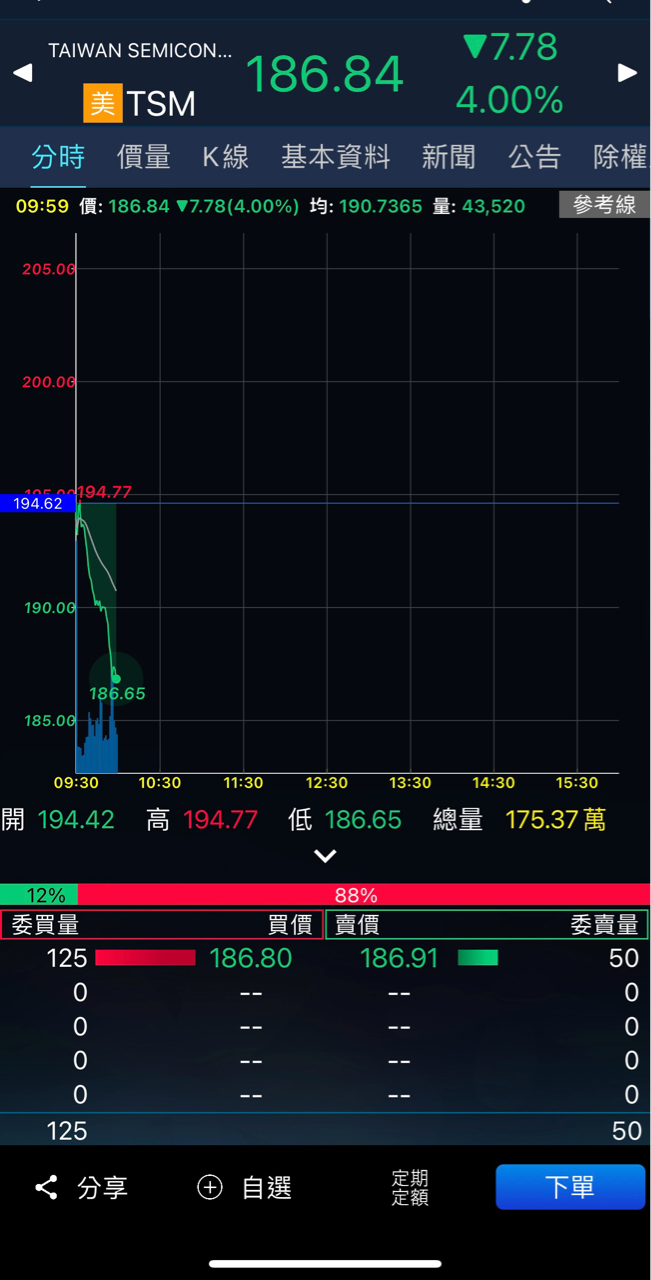Open the 新聞 tab

[x=448, y=157]
